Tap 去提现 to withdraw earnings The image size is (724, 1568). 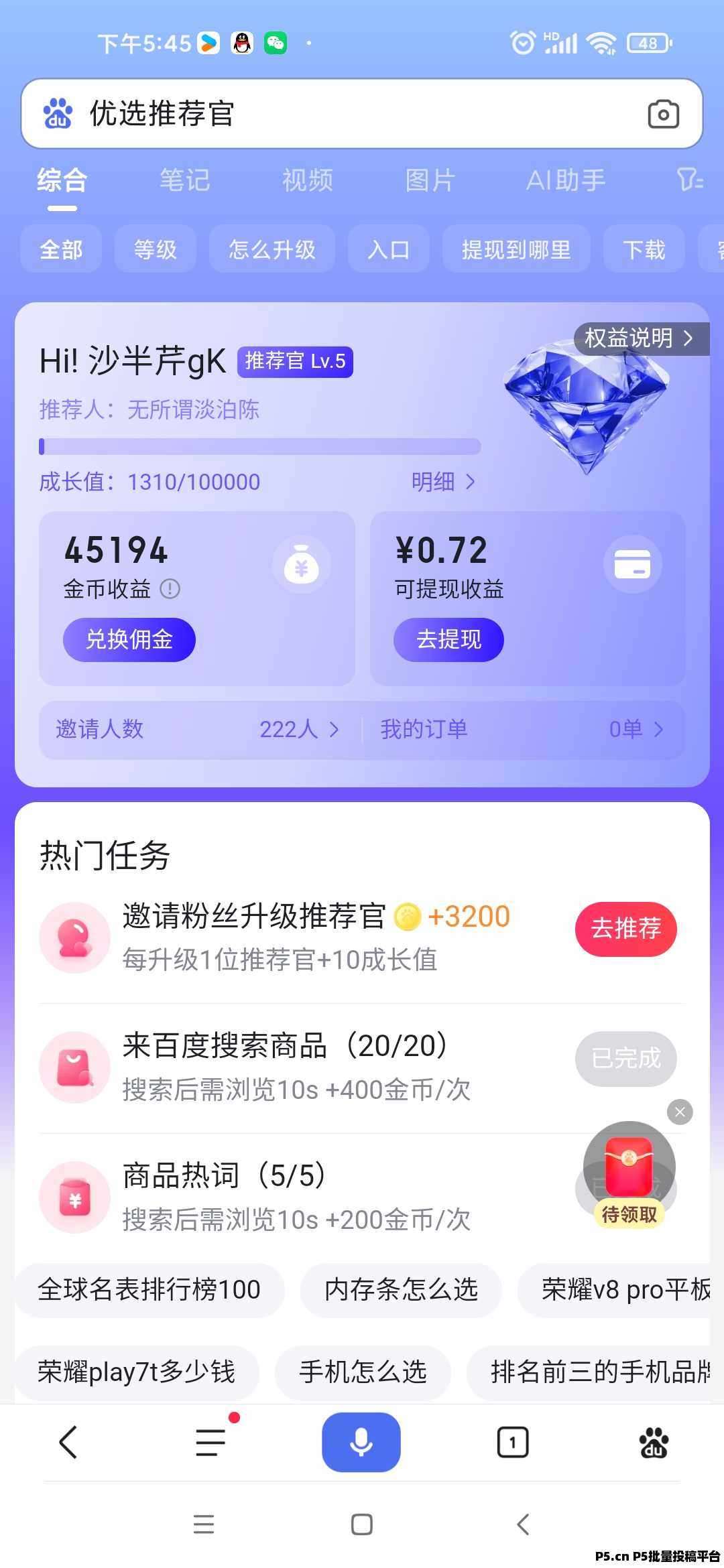click(x=448, y=639)
